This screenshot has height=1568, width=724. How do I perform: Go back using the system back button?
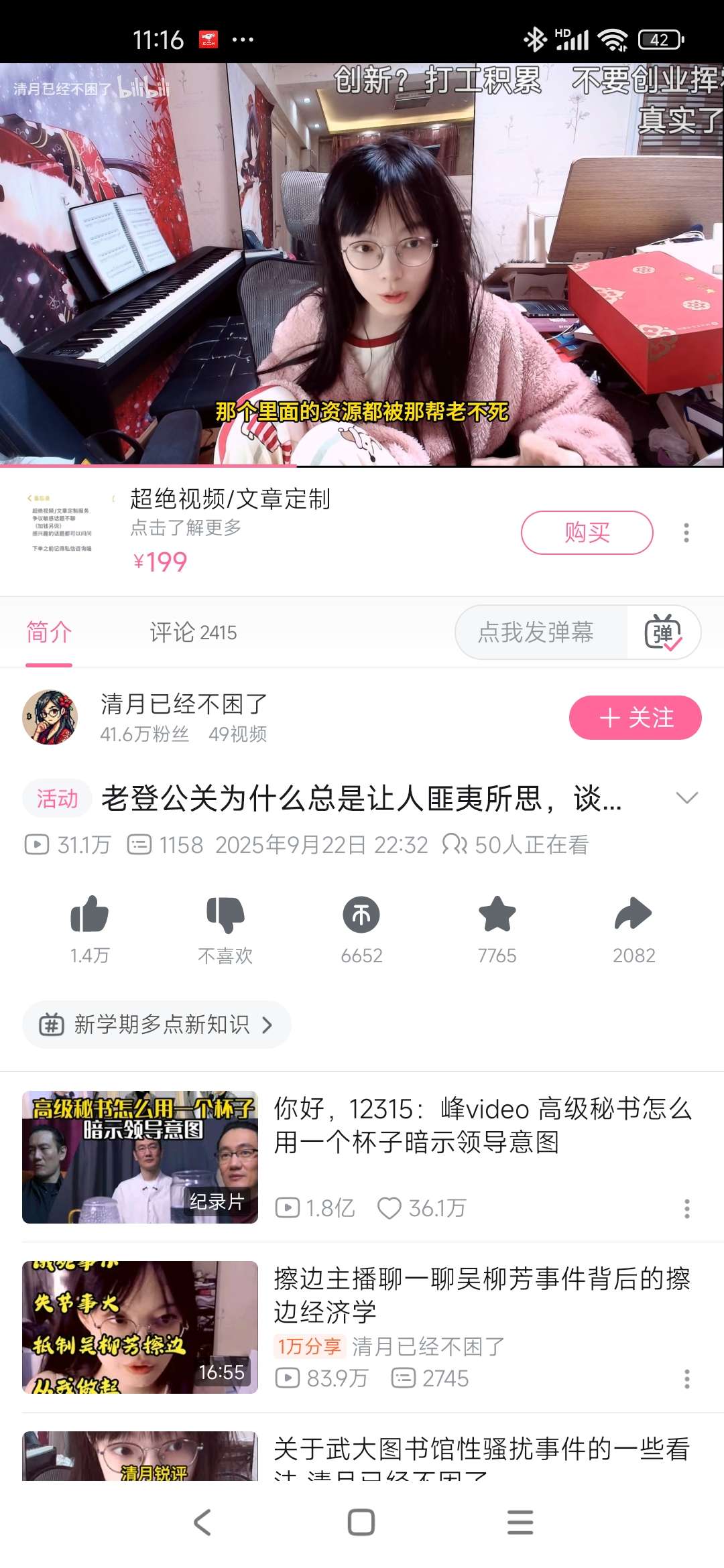202,1522
